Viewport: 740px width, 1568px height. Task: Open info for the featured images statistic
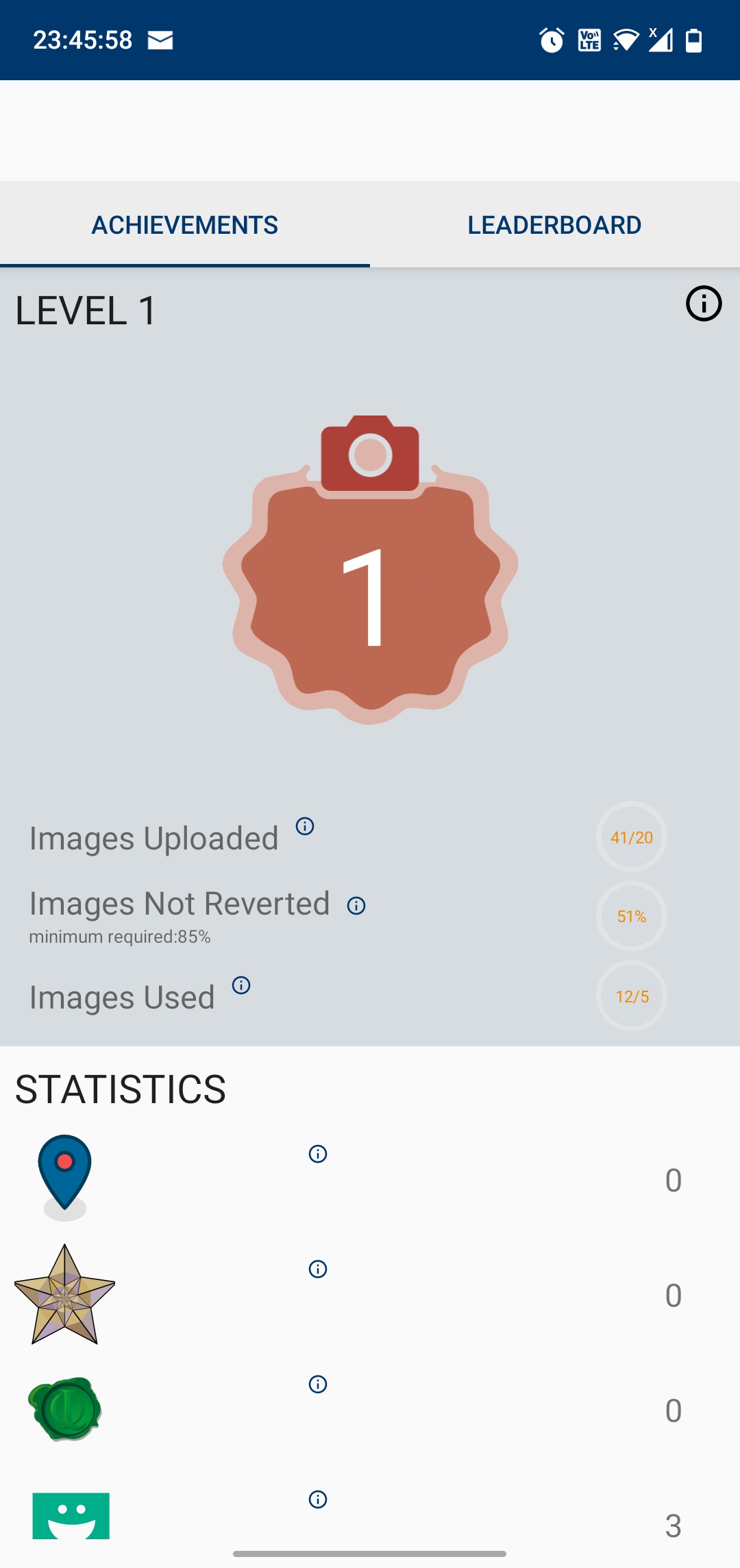tap(318, 1269)
